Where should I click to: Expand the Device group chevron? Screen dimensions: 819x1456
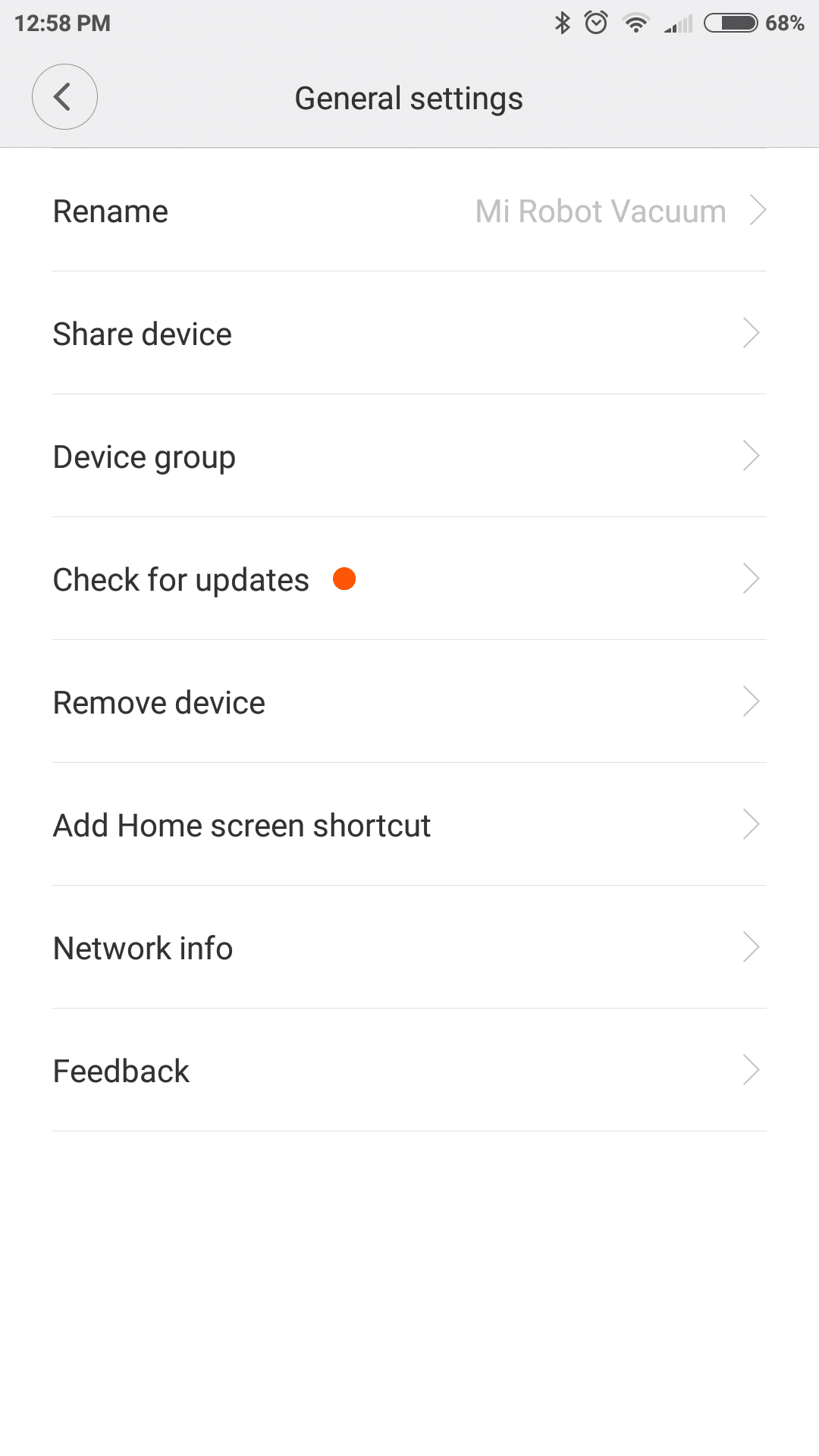coord(750,456)
